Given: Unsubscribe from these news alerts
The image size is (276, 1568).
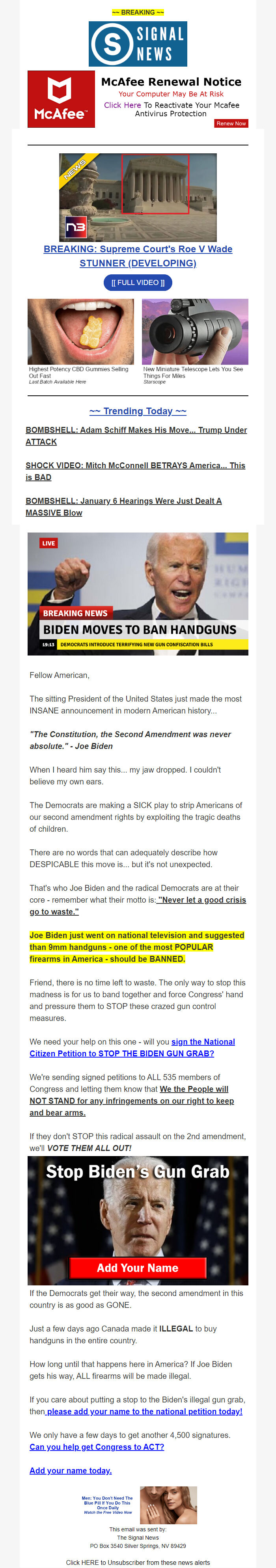Looking at the screenshot, I should point(138,1562).
